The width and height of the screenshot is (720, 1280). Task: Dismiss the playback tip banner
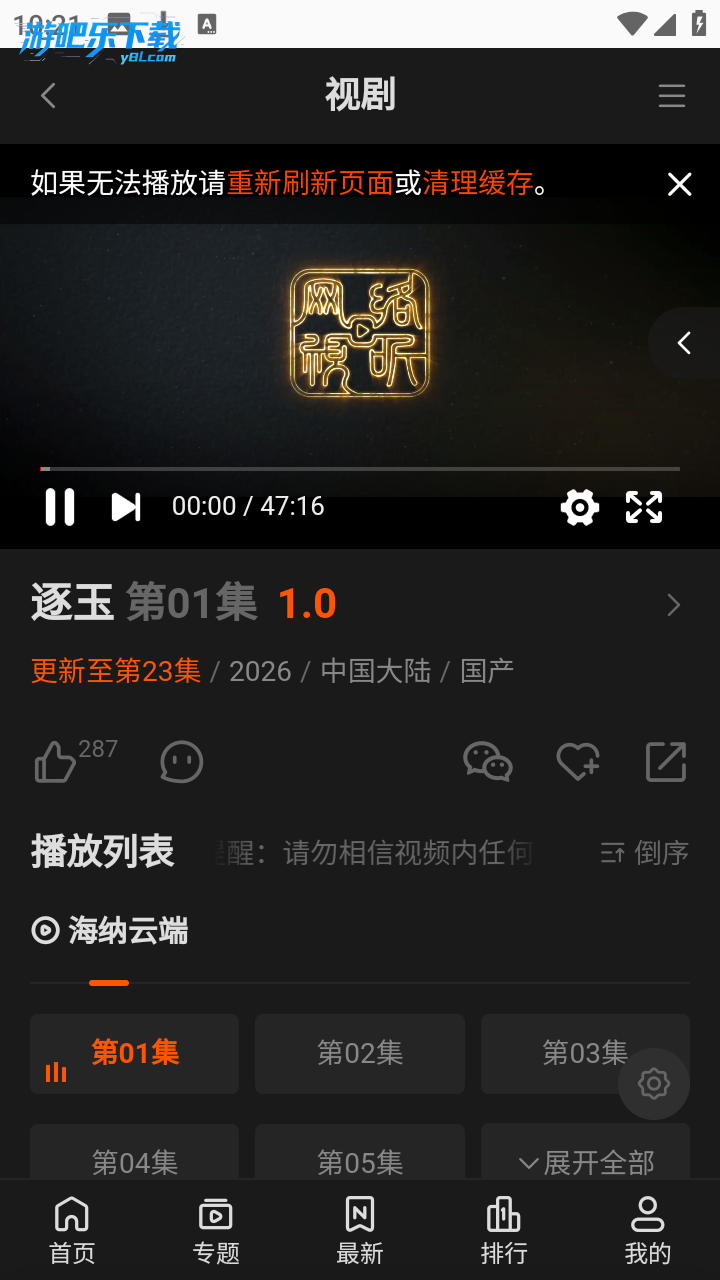pos(679,184)
